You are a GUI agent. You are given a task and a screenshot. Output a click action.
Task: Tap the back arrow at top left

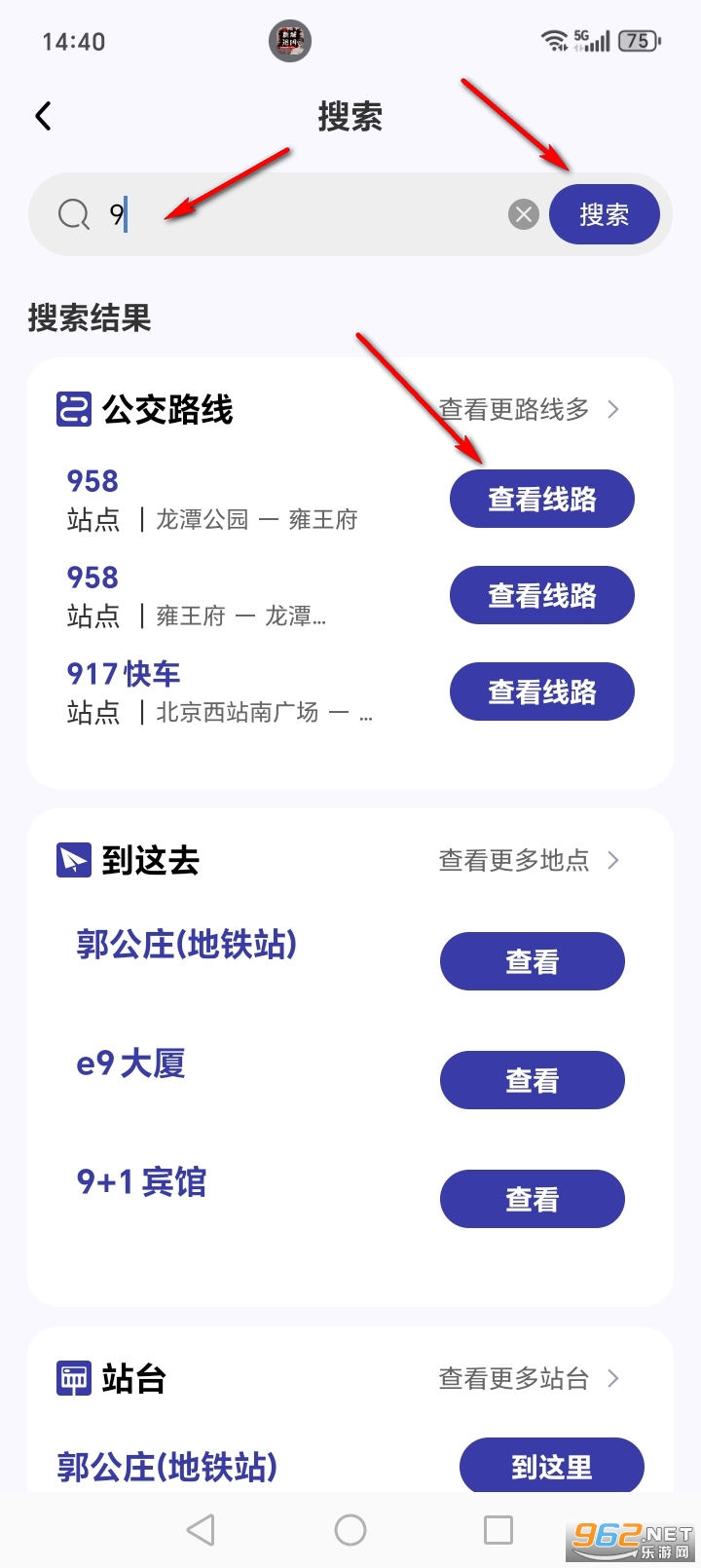pos(43,115)
